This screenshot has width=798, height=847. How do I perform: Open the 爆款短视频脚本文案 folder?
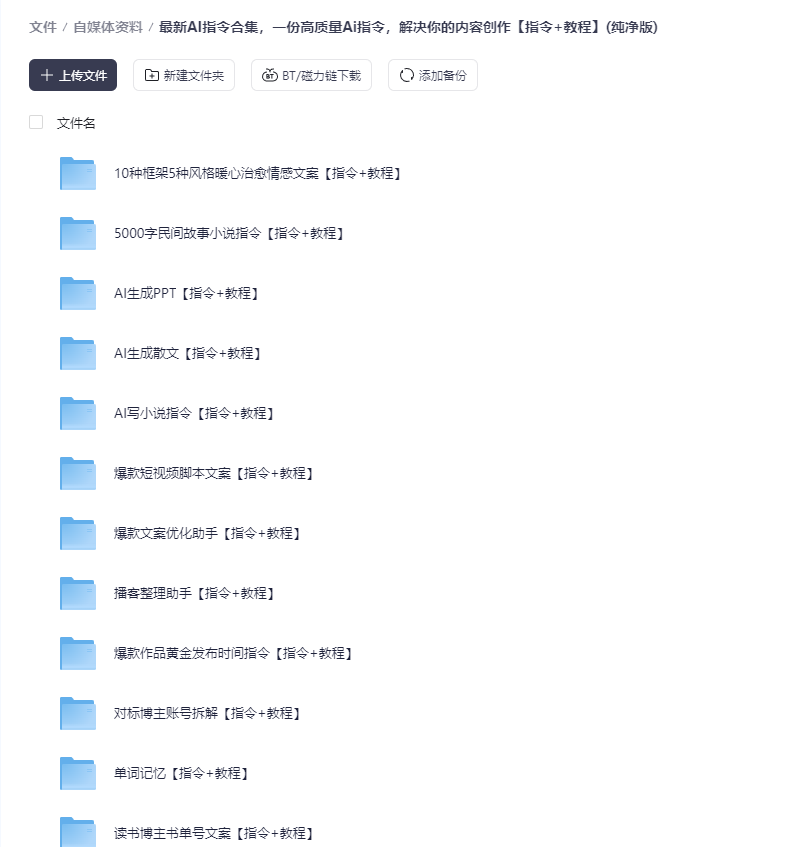(x=213, y=473)
